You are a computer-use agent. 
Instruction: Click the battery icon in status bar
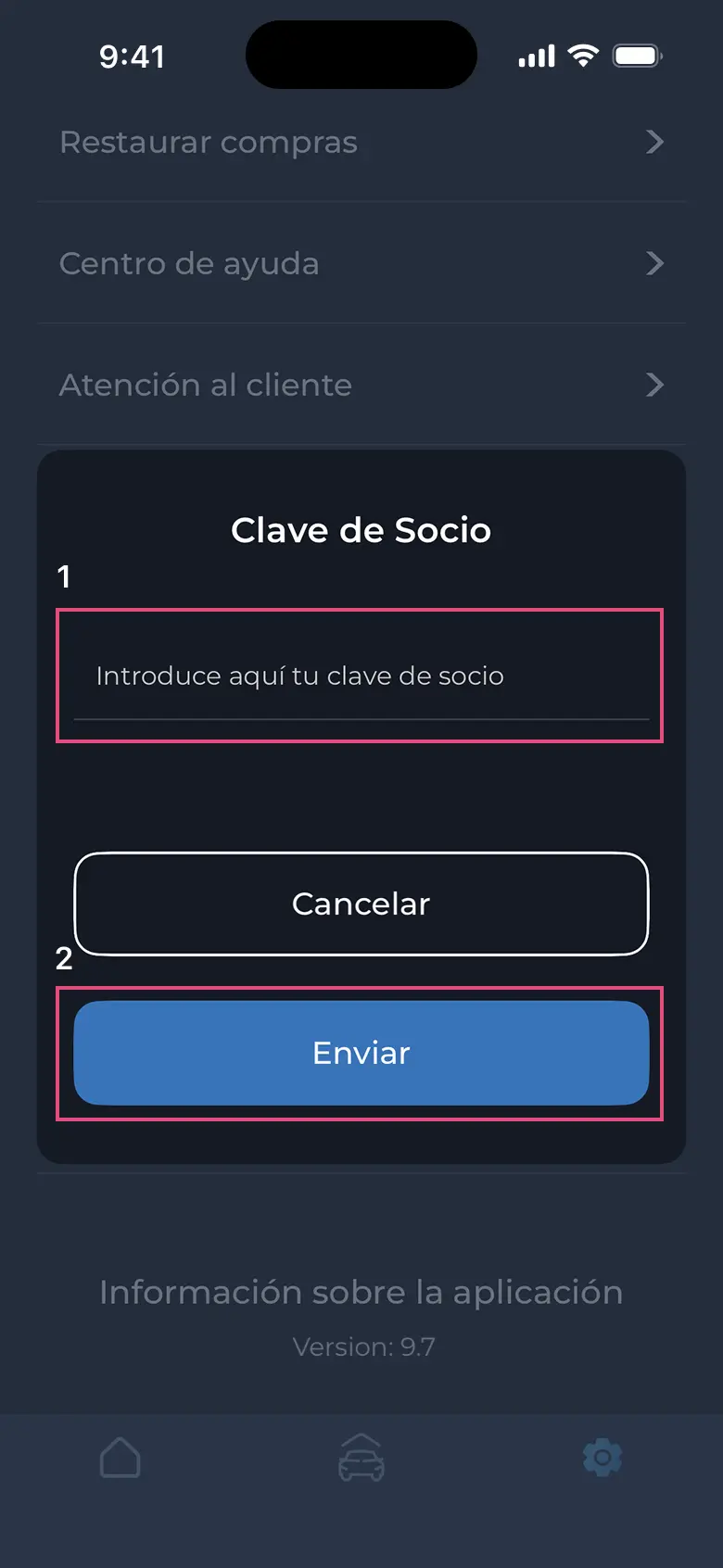[638, 55]
